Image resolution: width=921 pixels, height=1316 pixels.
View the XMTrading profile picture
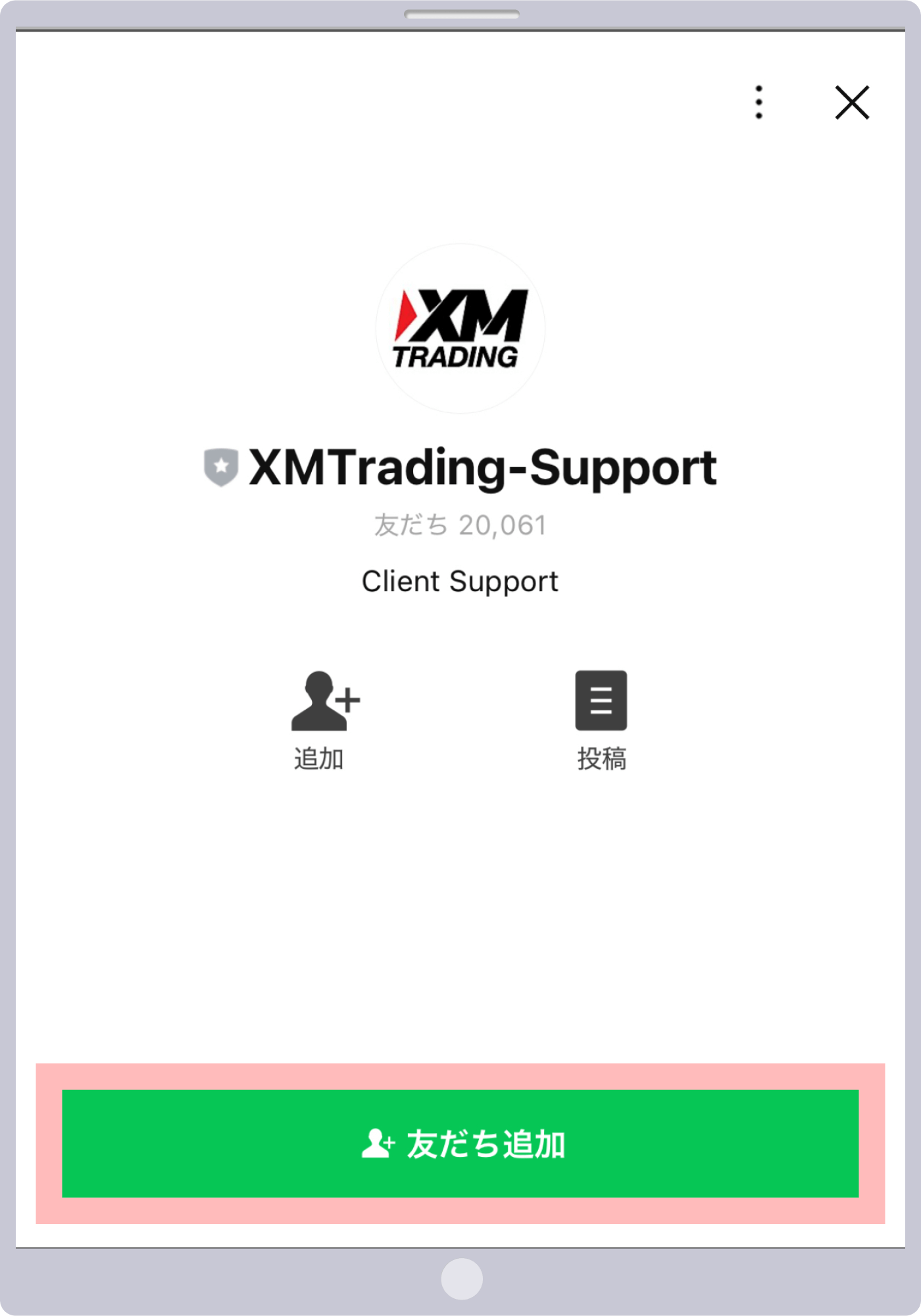(460, 329)
